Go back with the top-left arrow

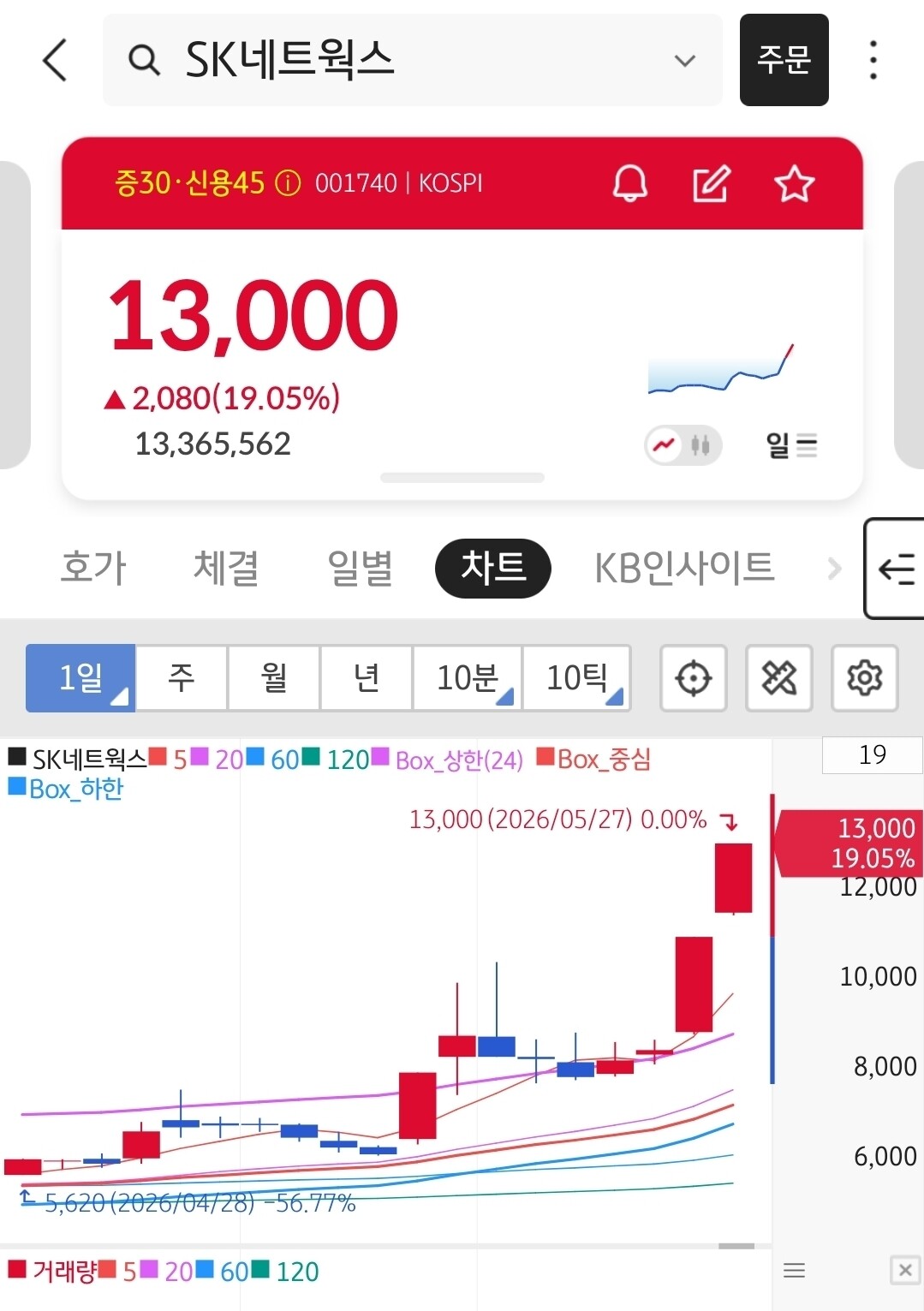point(55,60)
